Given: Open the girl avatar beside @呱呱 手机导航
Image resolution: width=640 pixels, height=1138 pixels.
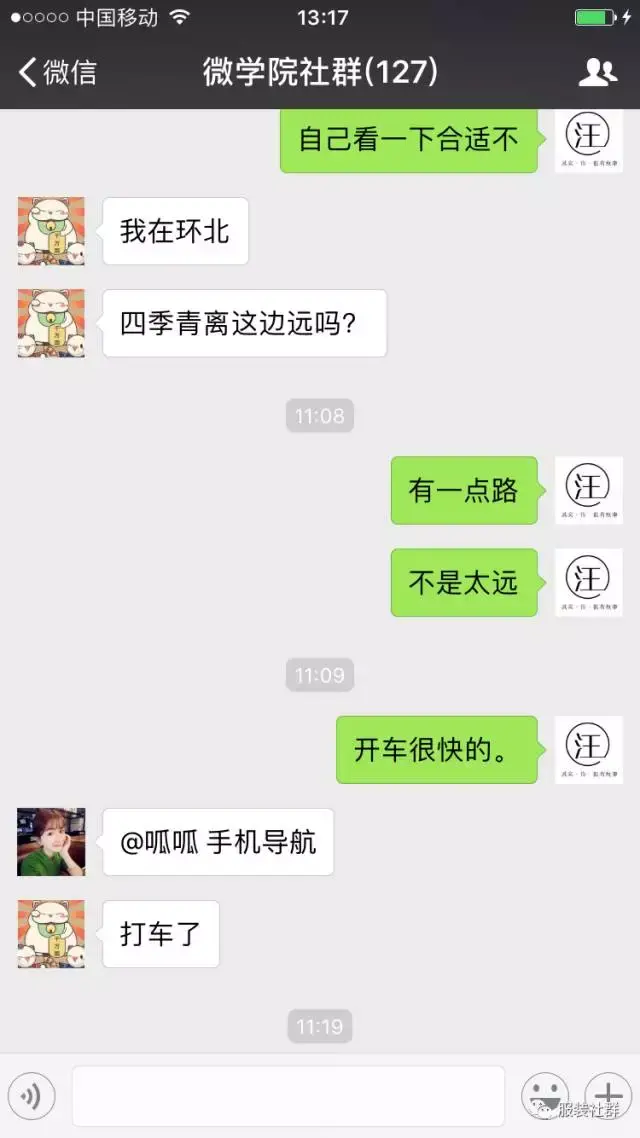Looking at the screenshot, I should coord(51,842).
